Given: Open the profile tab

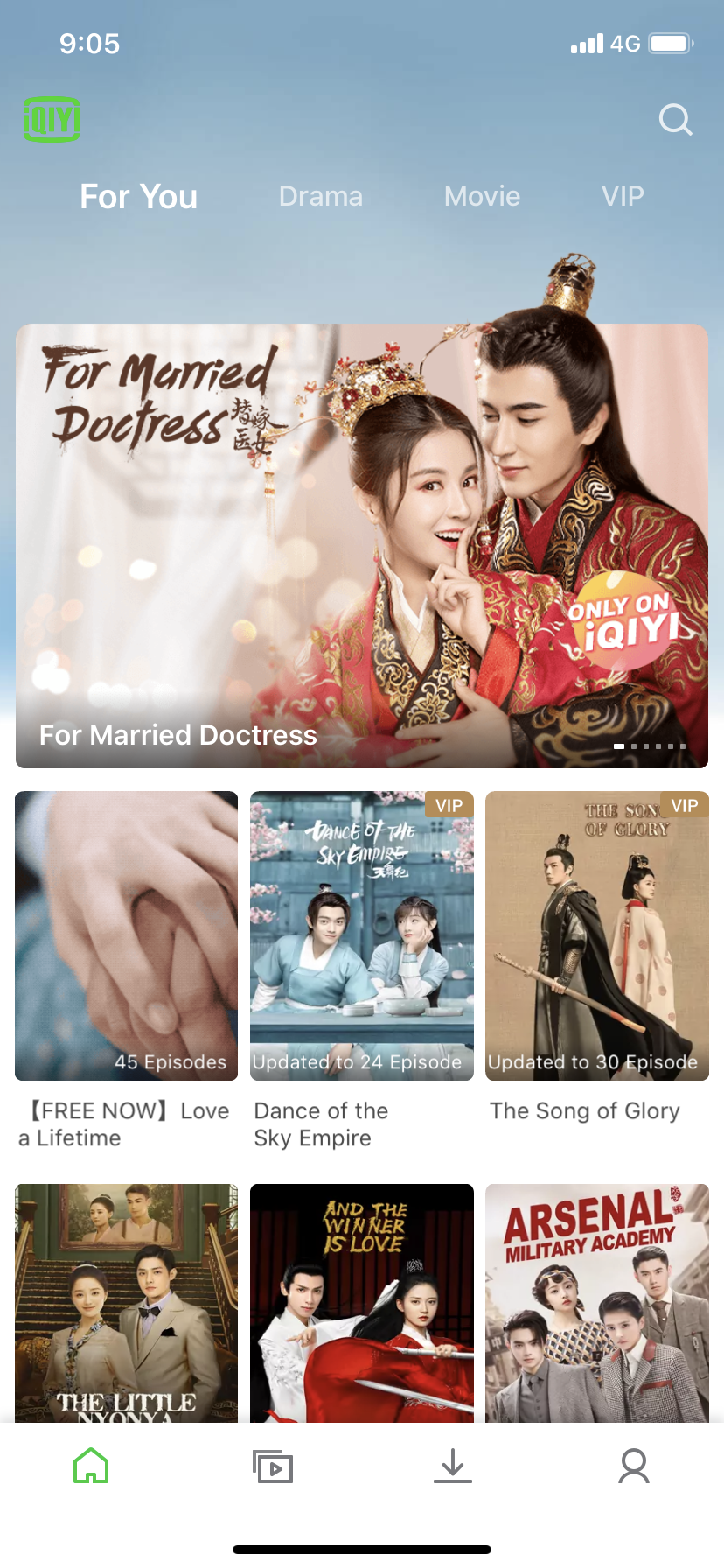Looking at the screenshot, I should tap(634, 1466).
